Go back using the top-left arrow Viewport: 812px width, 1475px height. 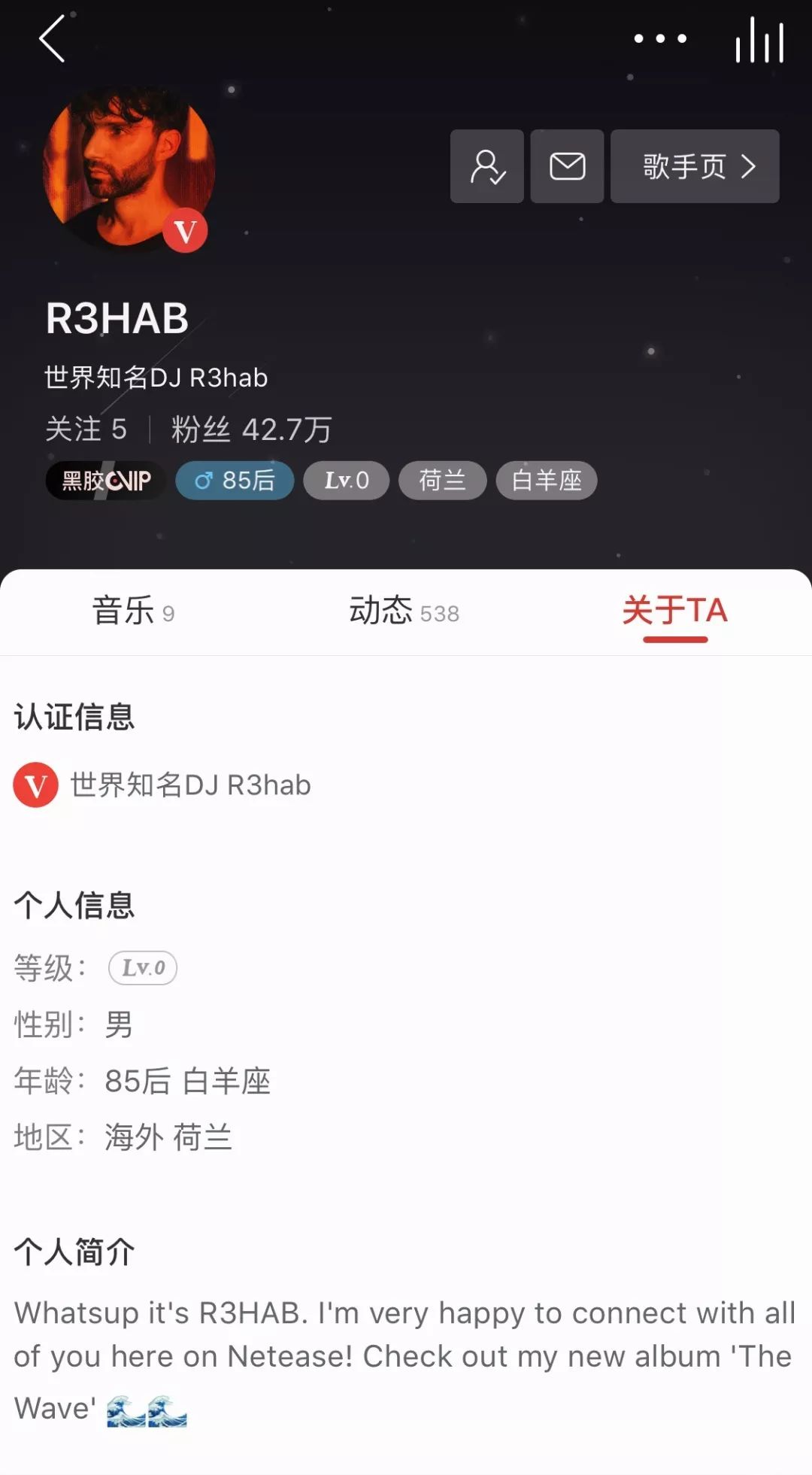point(53,39)
